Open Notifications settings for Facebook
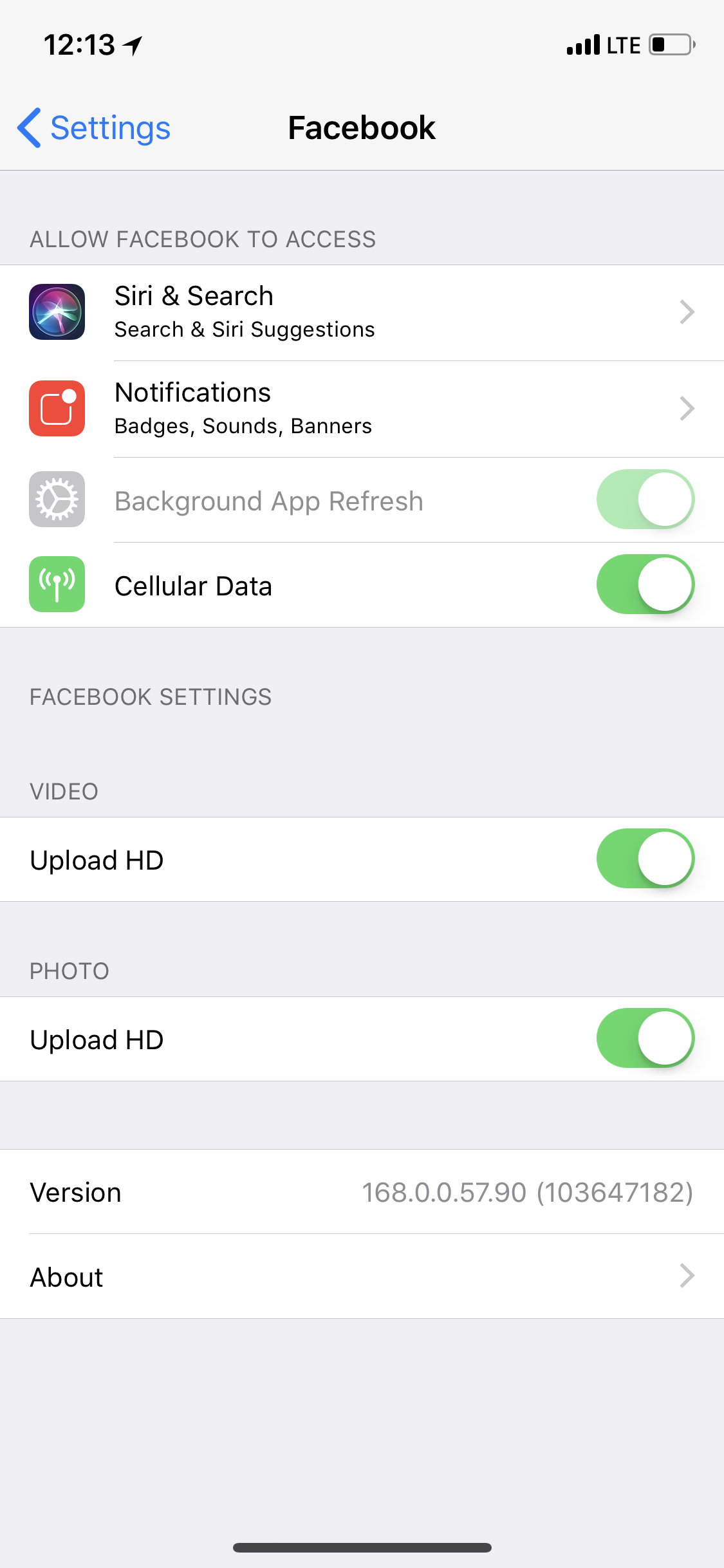 point(362,409)
